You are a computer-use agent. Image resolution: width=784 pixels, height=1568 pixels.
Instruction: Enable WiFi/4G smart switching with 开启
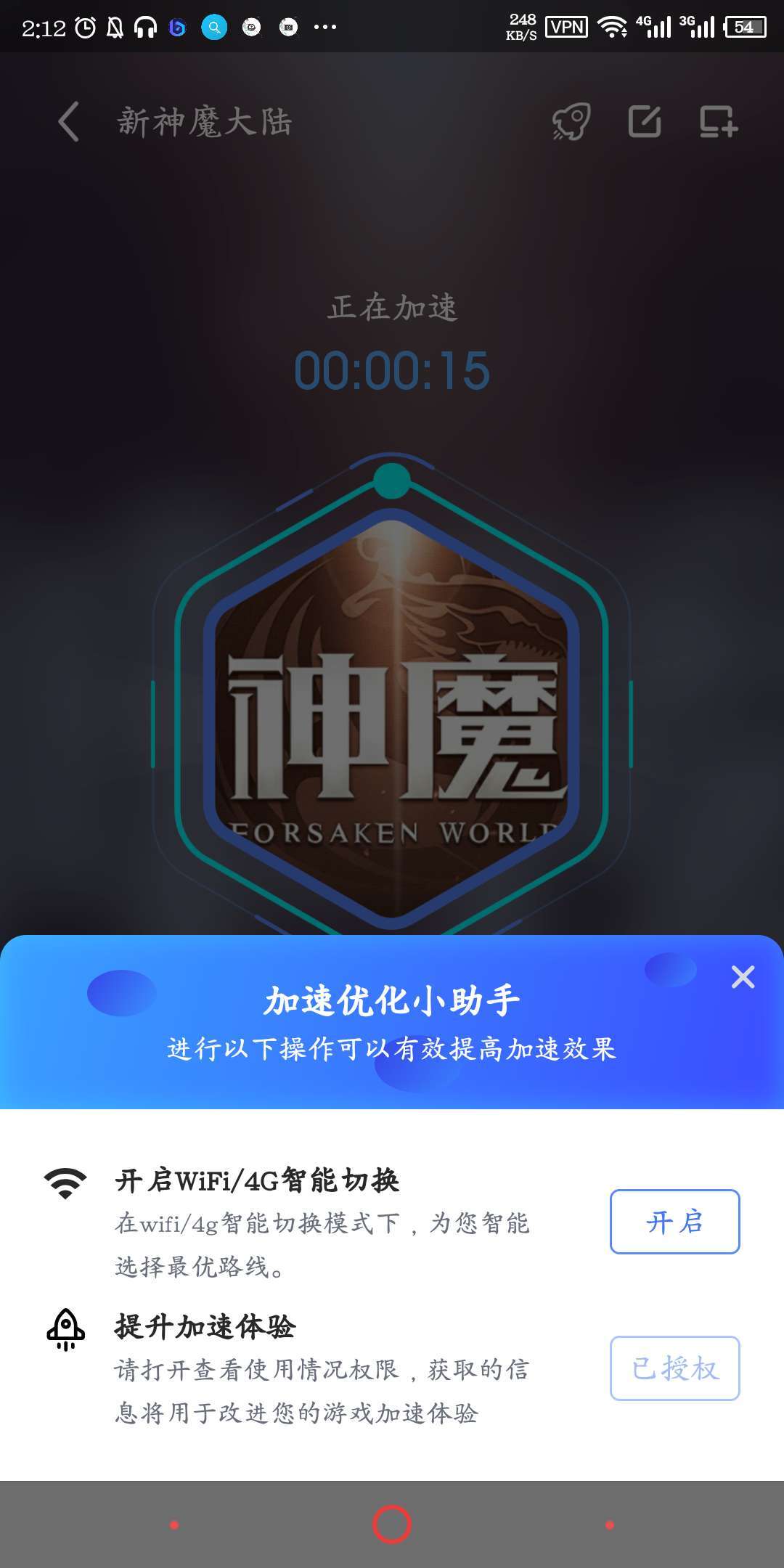(x=674, y=1222)
